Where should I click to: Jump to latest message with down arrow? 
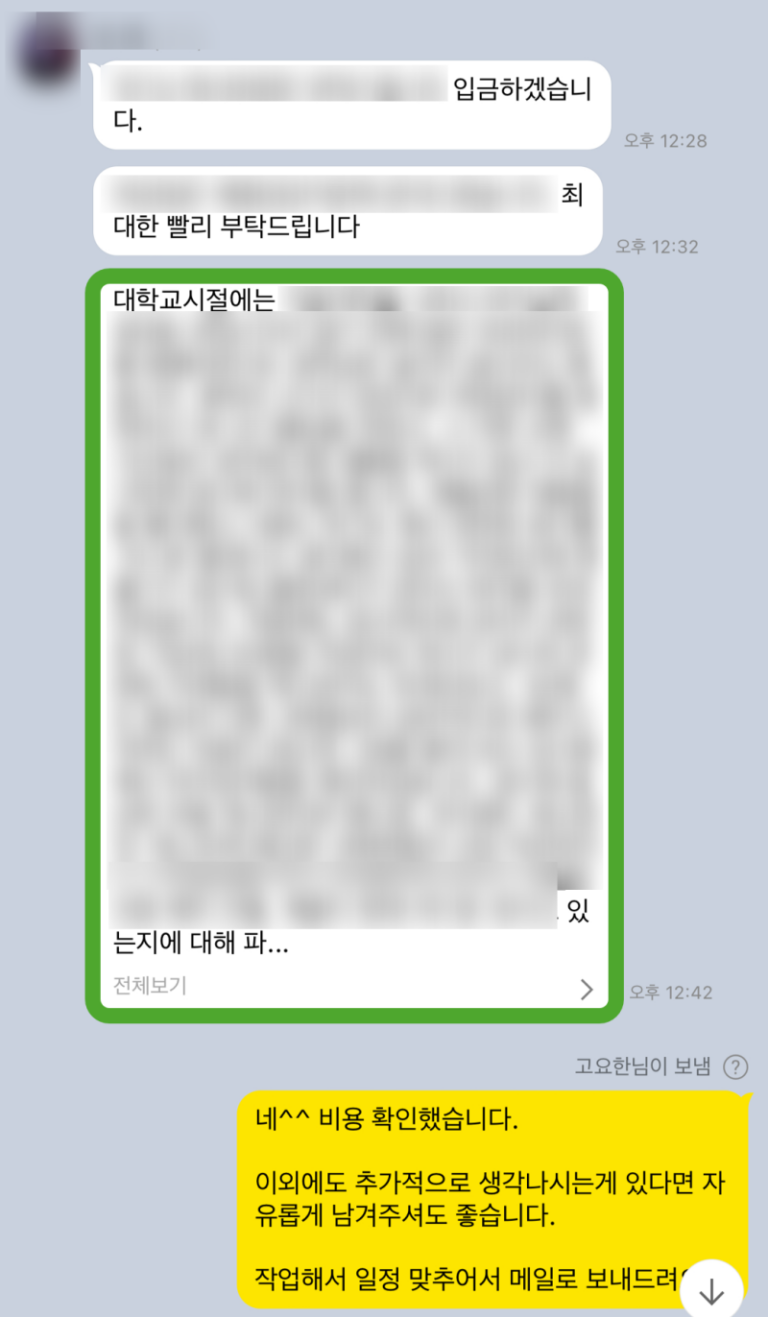pyautogui.click(x=711, y=1292)
